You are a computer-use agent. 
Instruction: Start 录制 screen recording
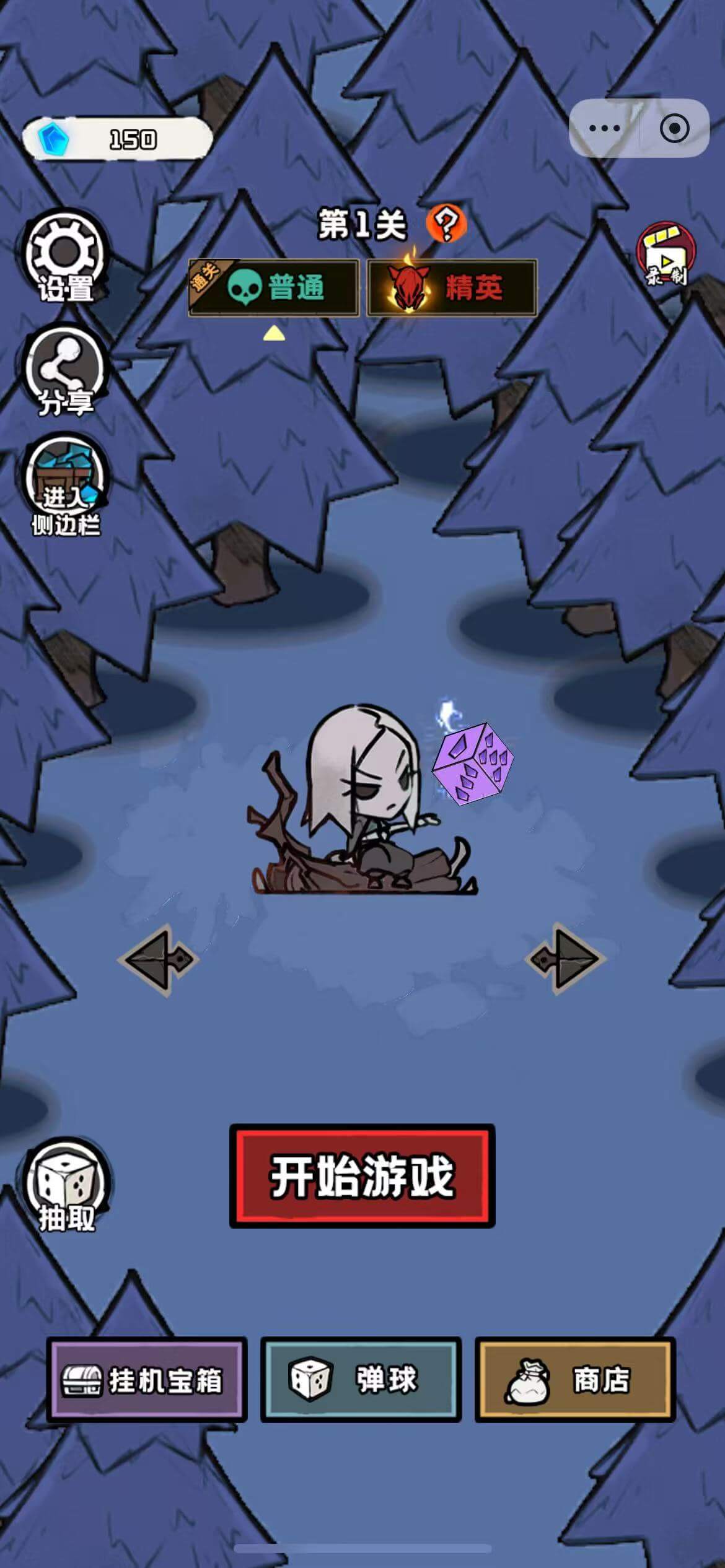pos(666,256)
